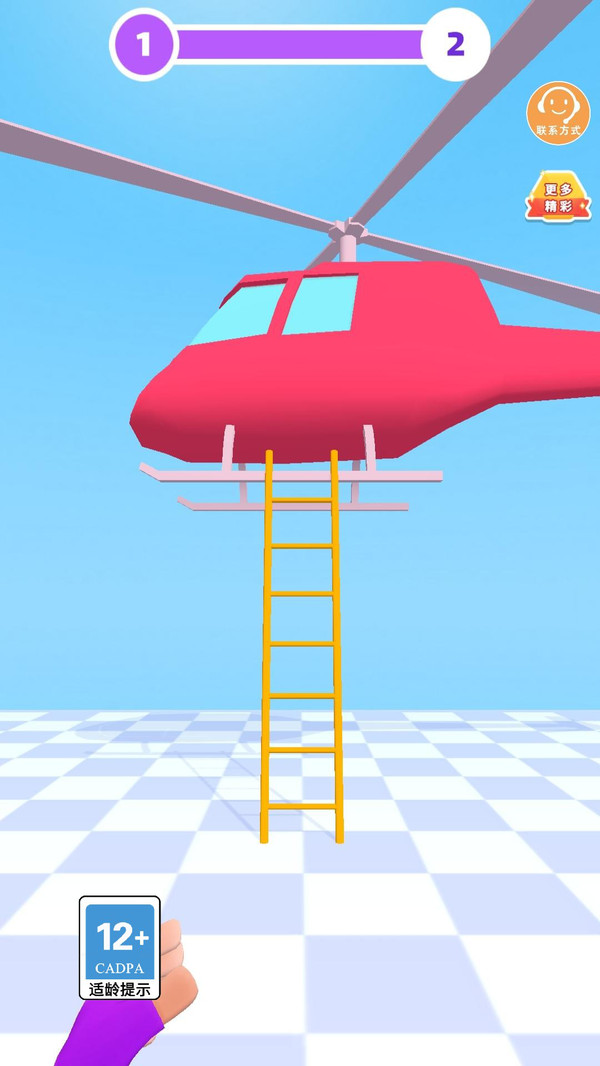
Task: Open the 联系方式 customer service button
Action: (558, 112)
